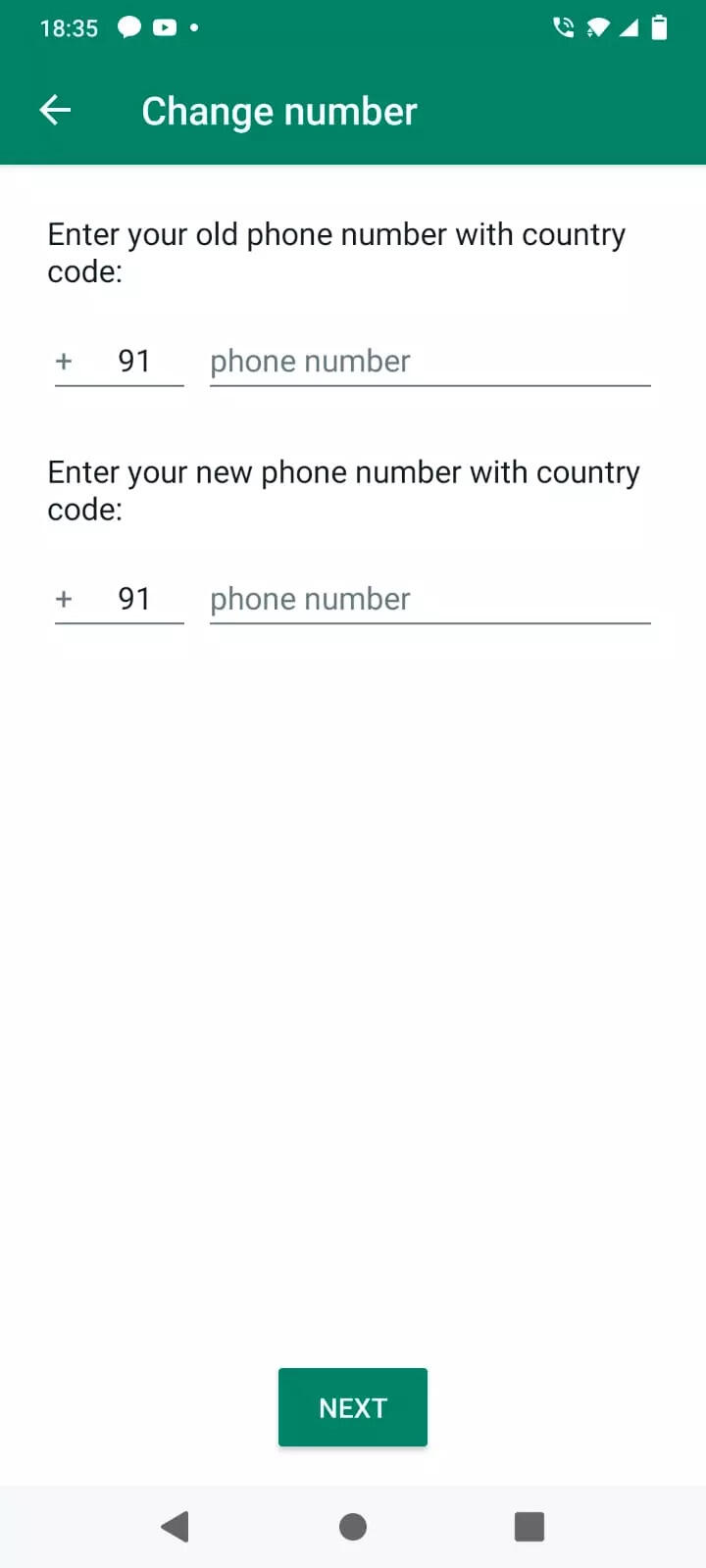706x1568 pixels.
Task: Click the old phone number field
Action: point(429,361)
